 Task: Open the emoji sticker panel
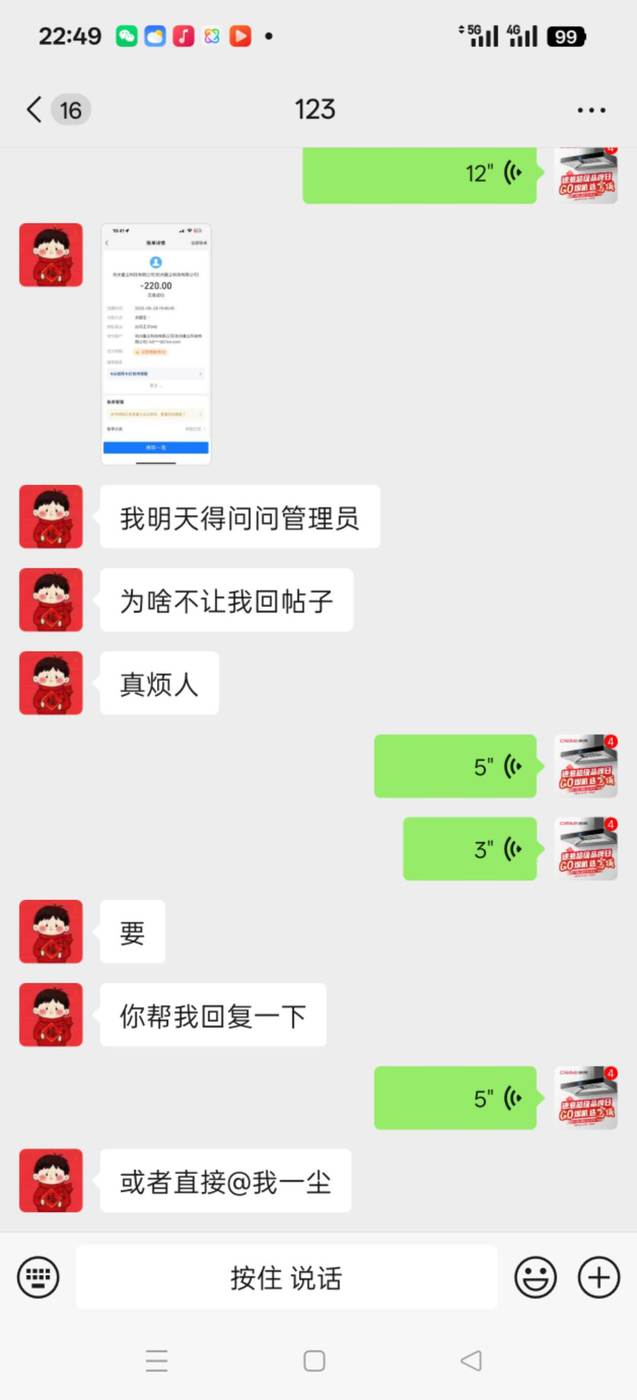tap(536, 1277)
